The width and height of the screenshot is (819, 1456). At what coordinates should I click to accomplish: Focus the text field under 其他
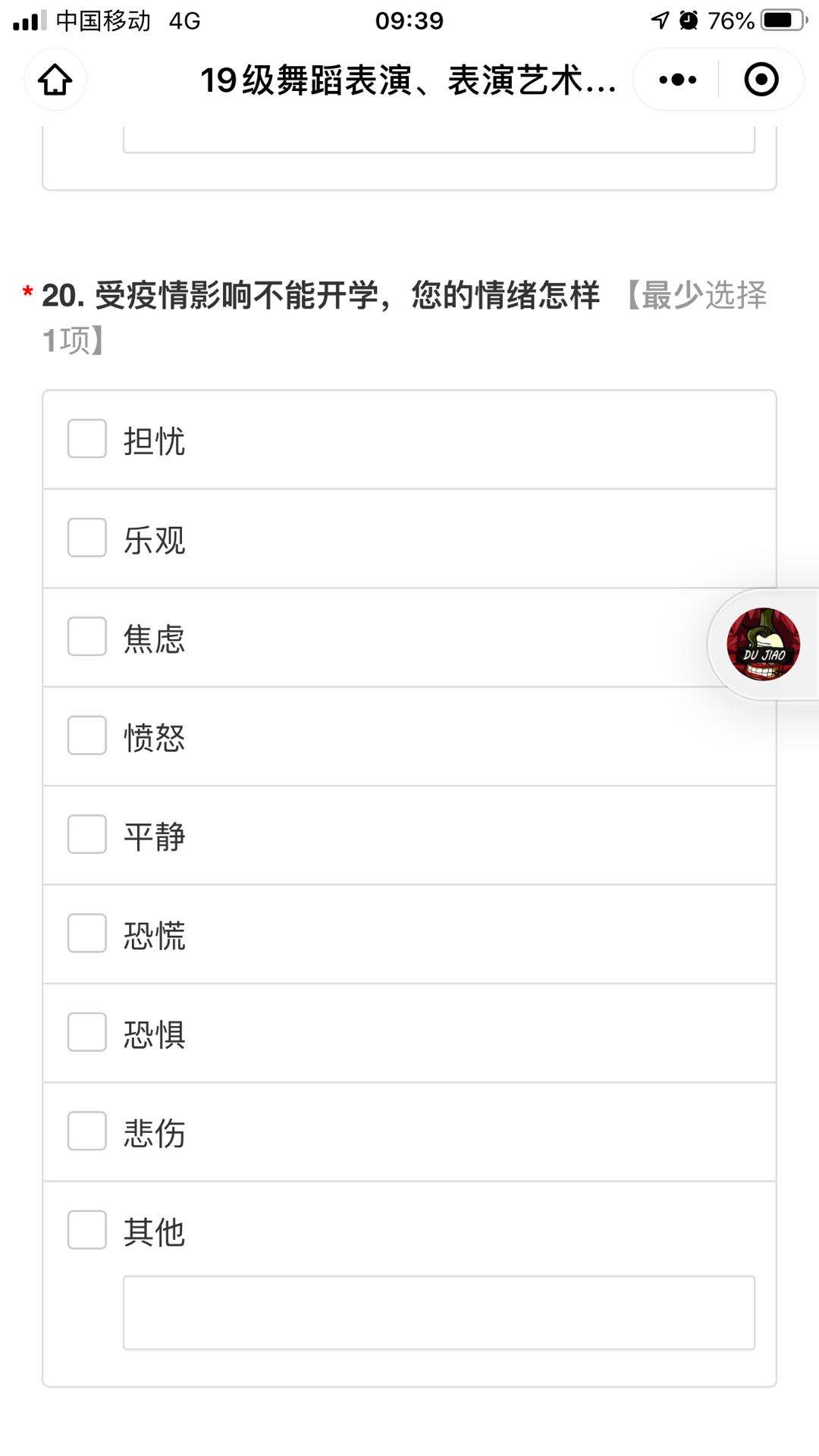(x=438, y=1313)
